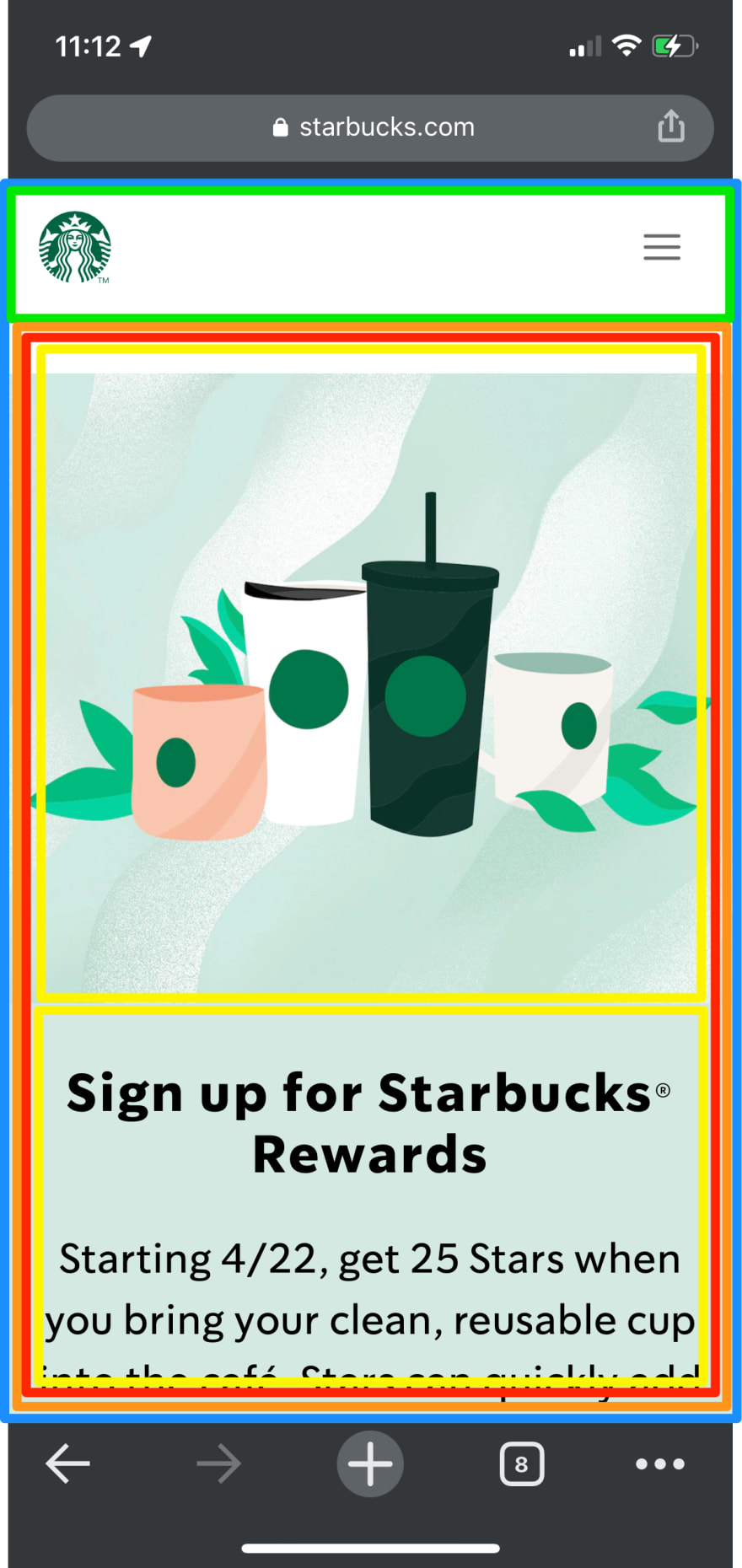
Task: Go back to the previous page
Action: tap(67, 1464)
